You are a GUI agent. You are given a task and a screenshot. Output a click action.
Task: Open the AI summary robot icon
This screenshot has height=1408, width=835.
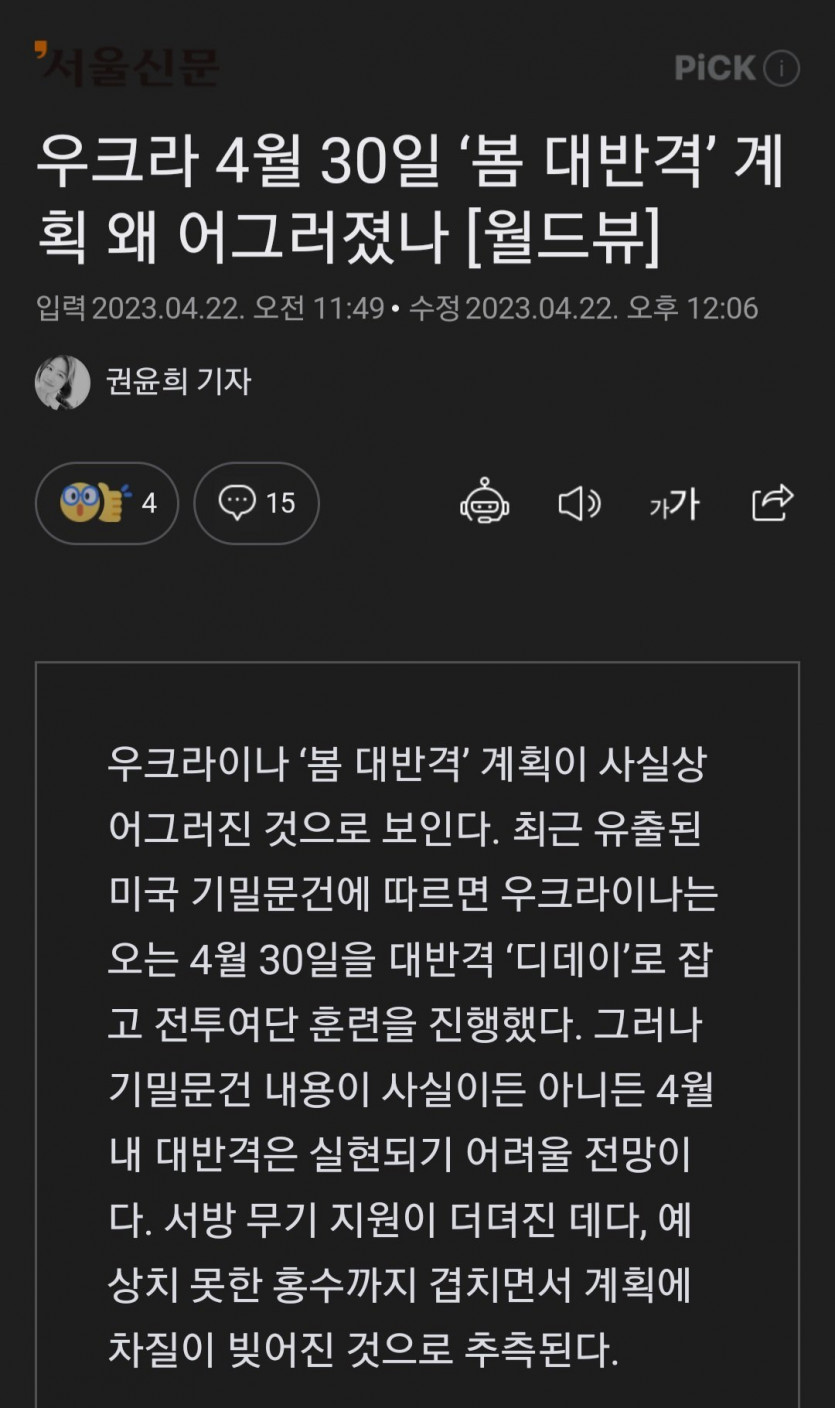tap(485, 501)
